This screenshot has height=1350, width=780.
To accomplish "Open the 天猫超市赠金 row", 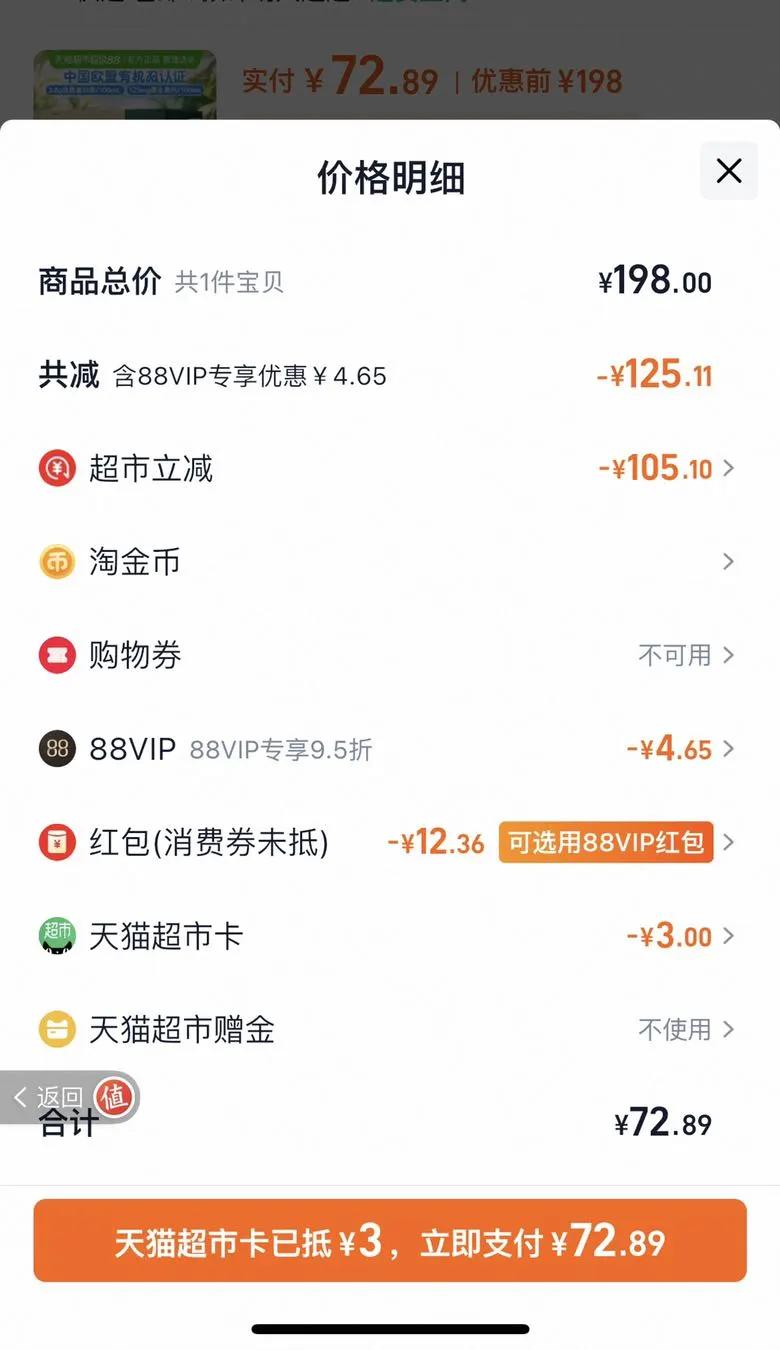I will pos(390,1029).
